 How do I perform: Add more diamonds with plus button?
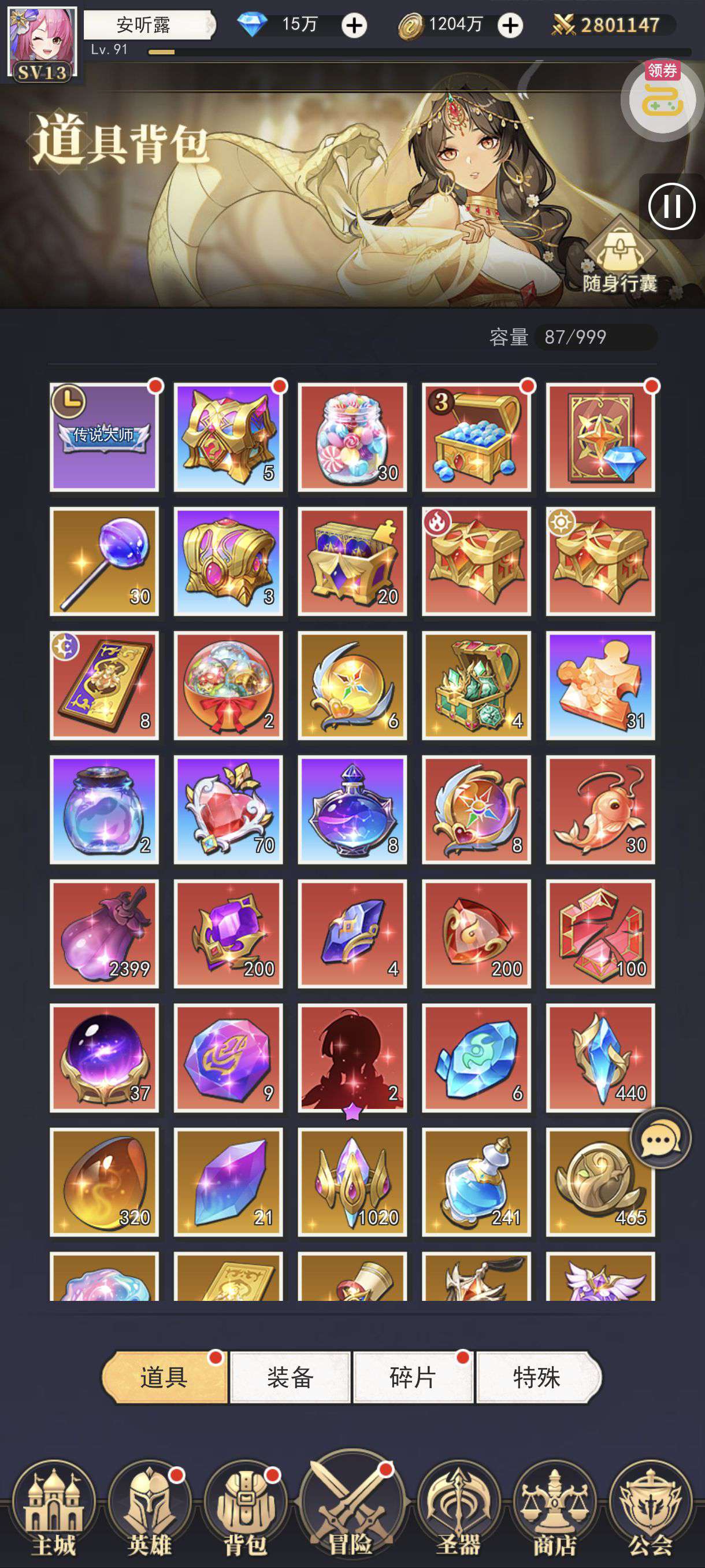tap(354, 25)
